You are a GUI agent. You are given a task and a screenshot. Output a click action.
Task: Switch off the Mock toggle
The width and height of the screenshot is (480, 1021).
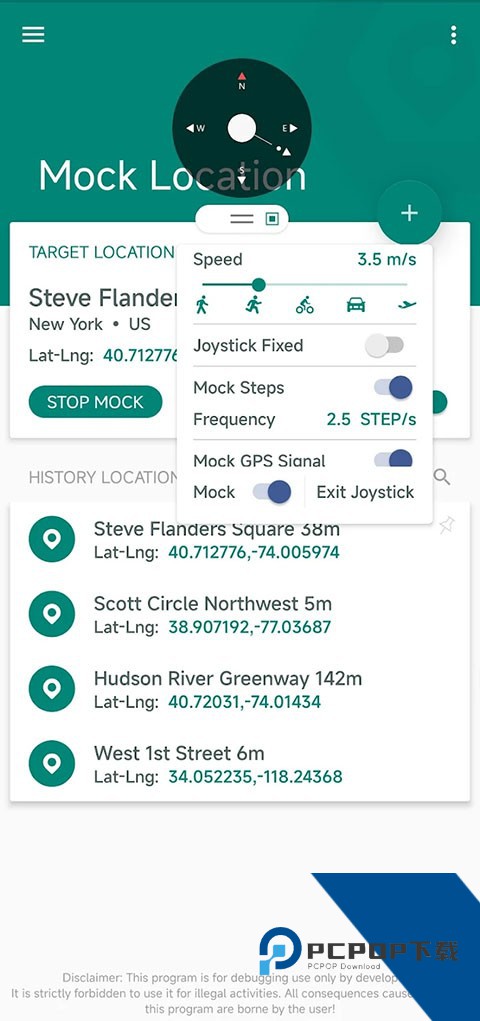[272, 492]
